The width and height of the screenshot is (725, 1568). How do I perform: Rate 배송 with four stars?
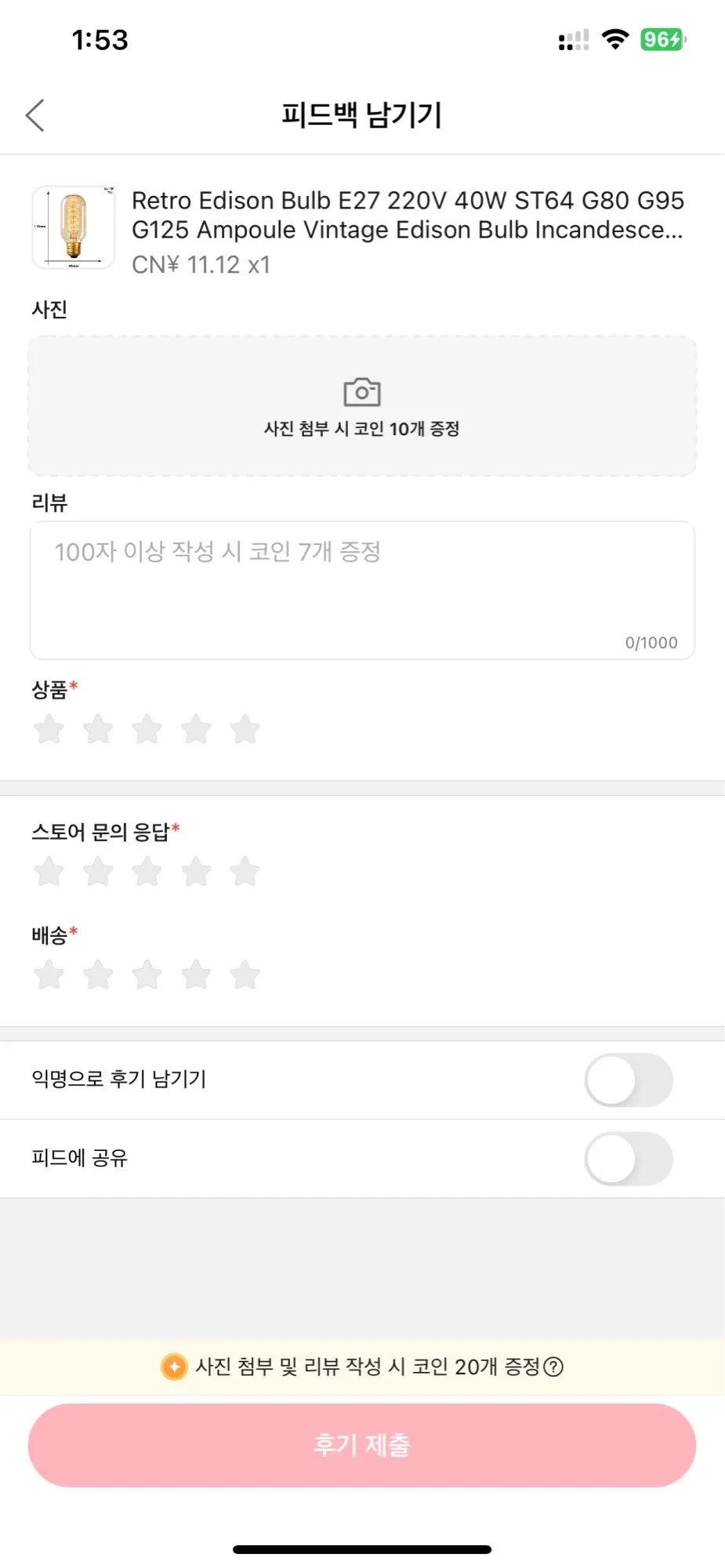point(196,975)
